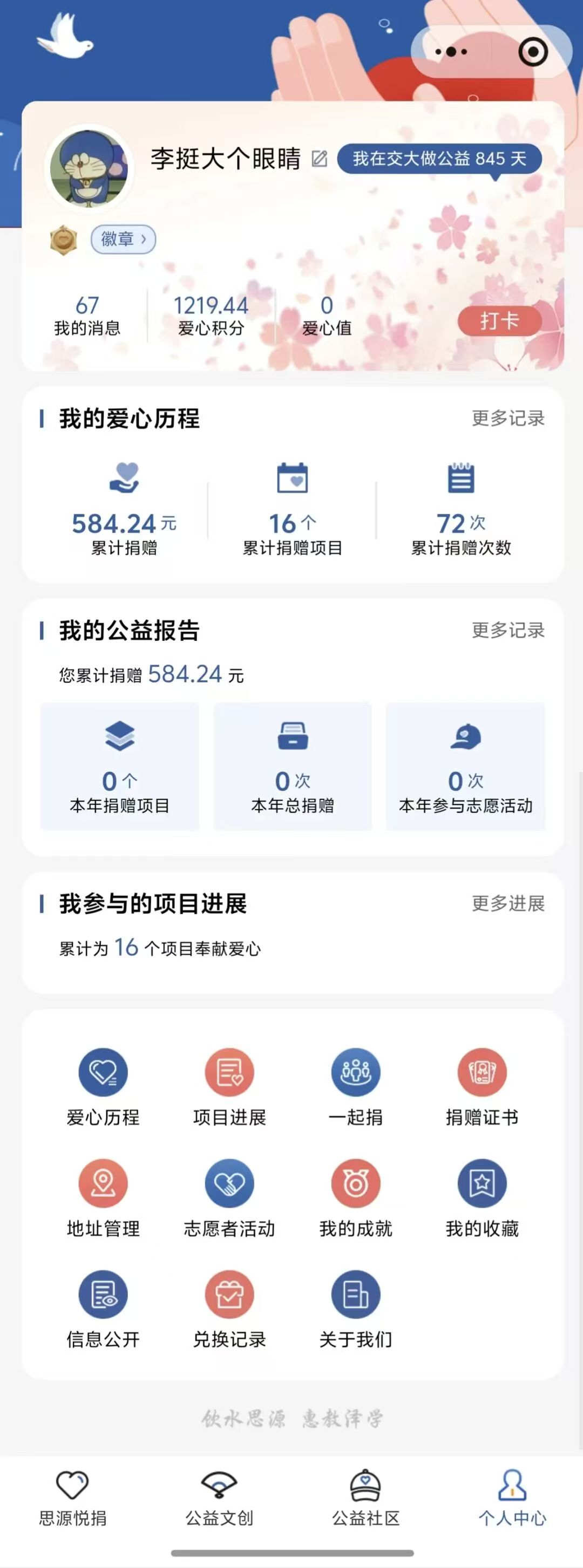Edit the nickname with the pencil icon
The height and width of the screenshot is (1568, 583).
(x=319, y=159)
